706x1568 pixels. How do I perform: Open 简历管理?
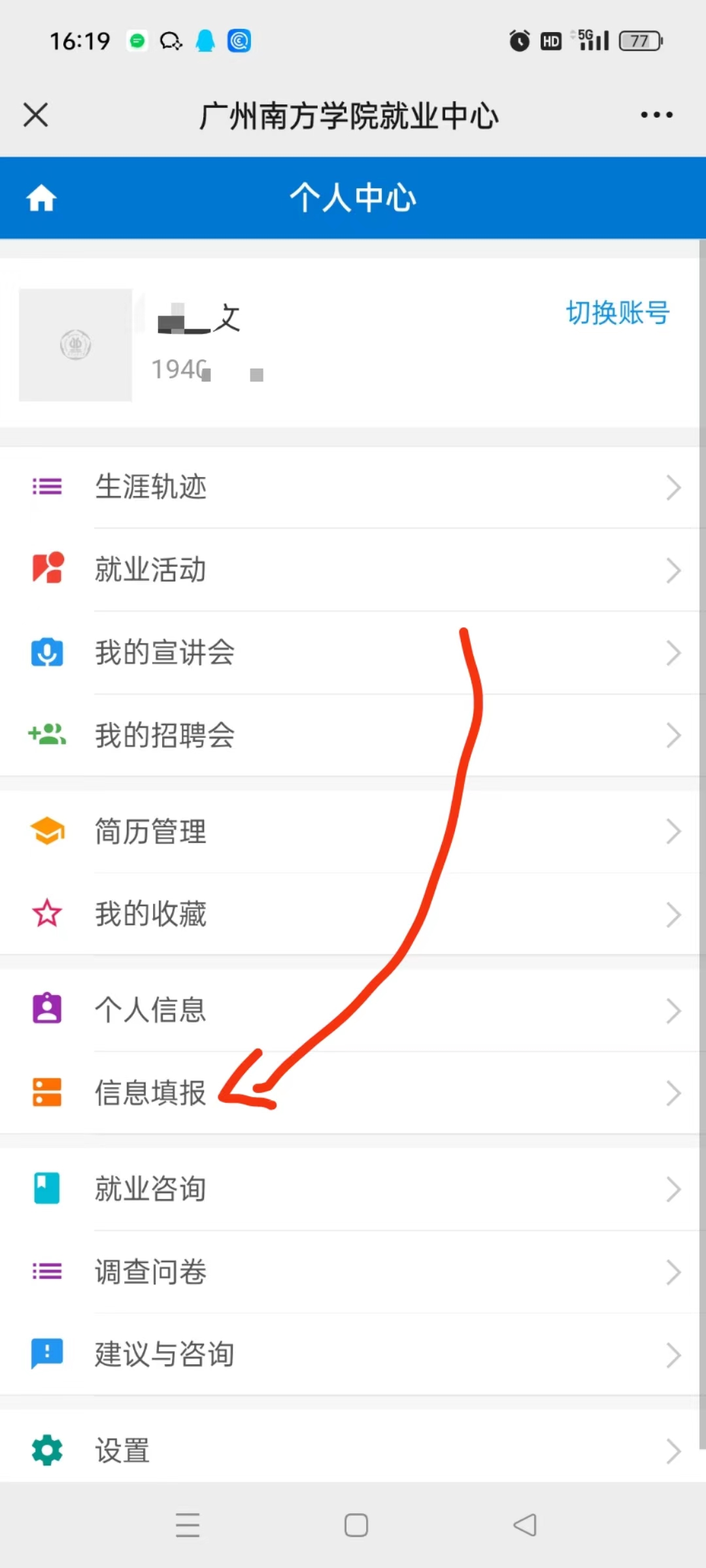[x=353, y=832]
